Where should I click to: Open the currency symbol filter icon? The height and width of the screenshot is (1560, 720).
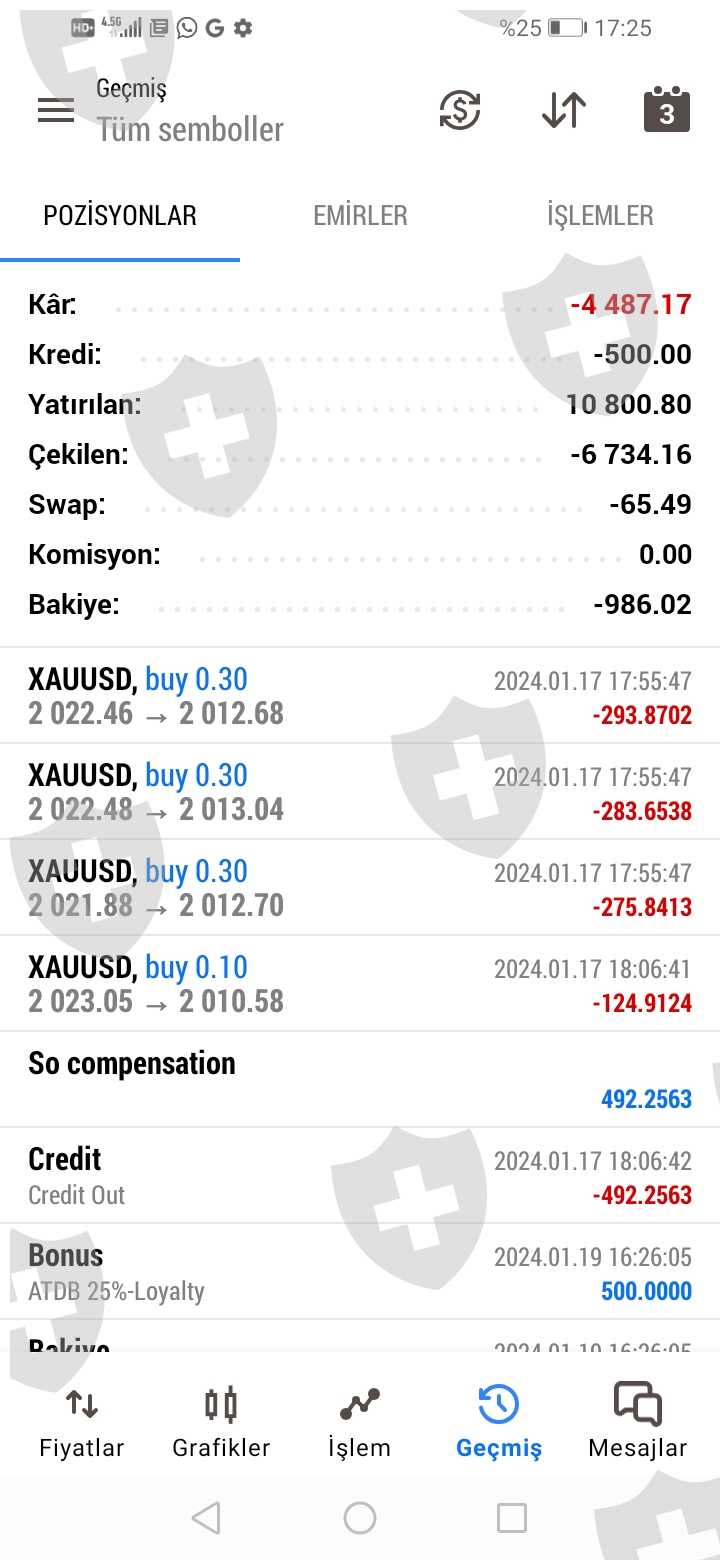pos(460,110)
